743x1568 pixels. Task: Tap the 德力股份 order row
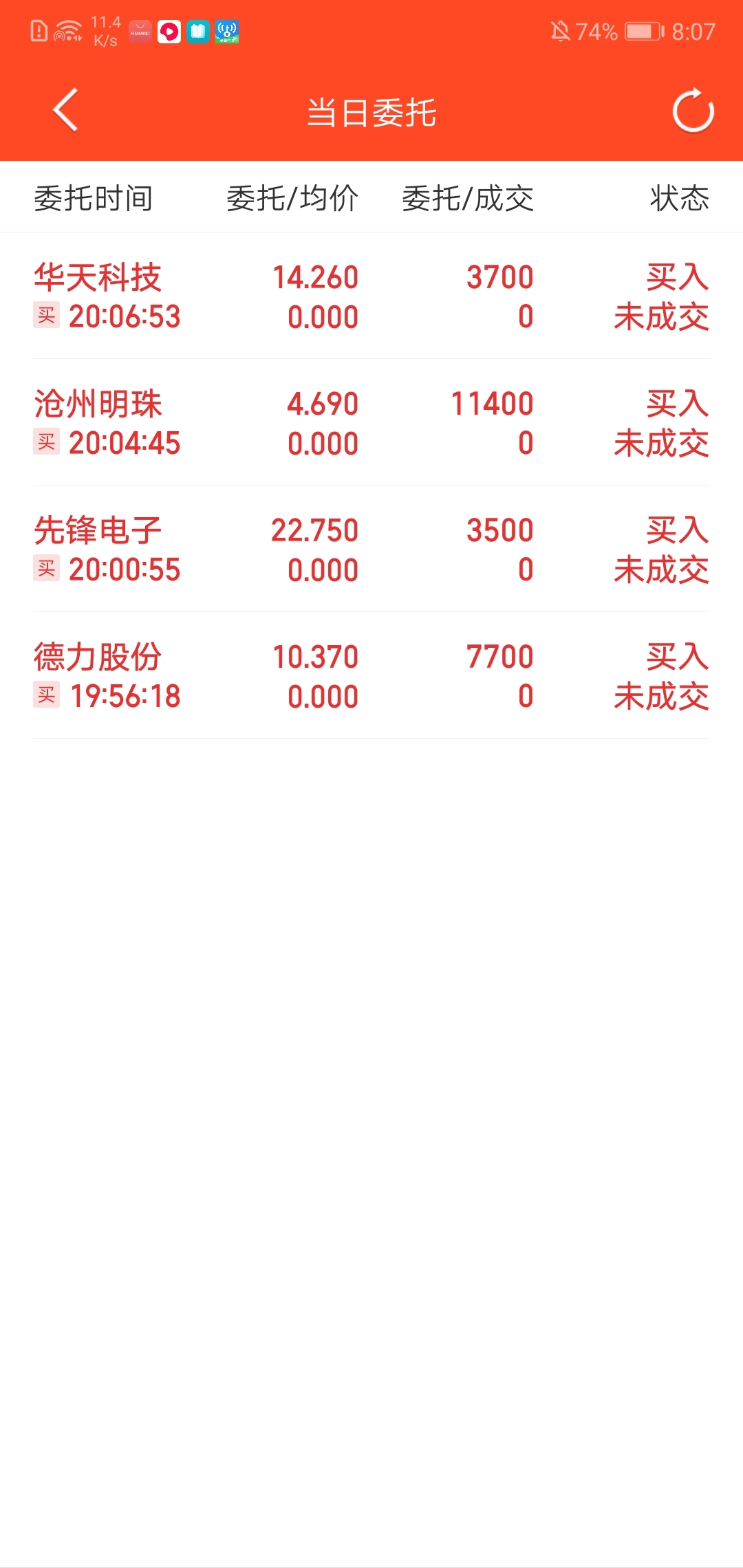(371, 676)
